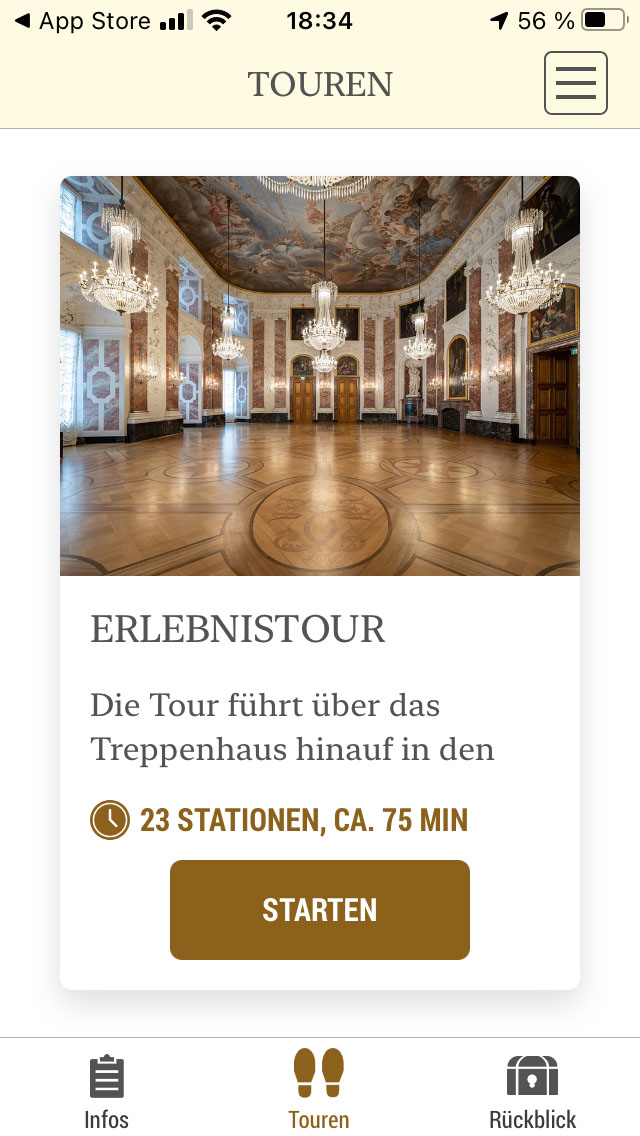Select the Touren tab

[319, 1090]
